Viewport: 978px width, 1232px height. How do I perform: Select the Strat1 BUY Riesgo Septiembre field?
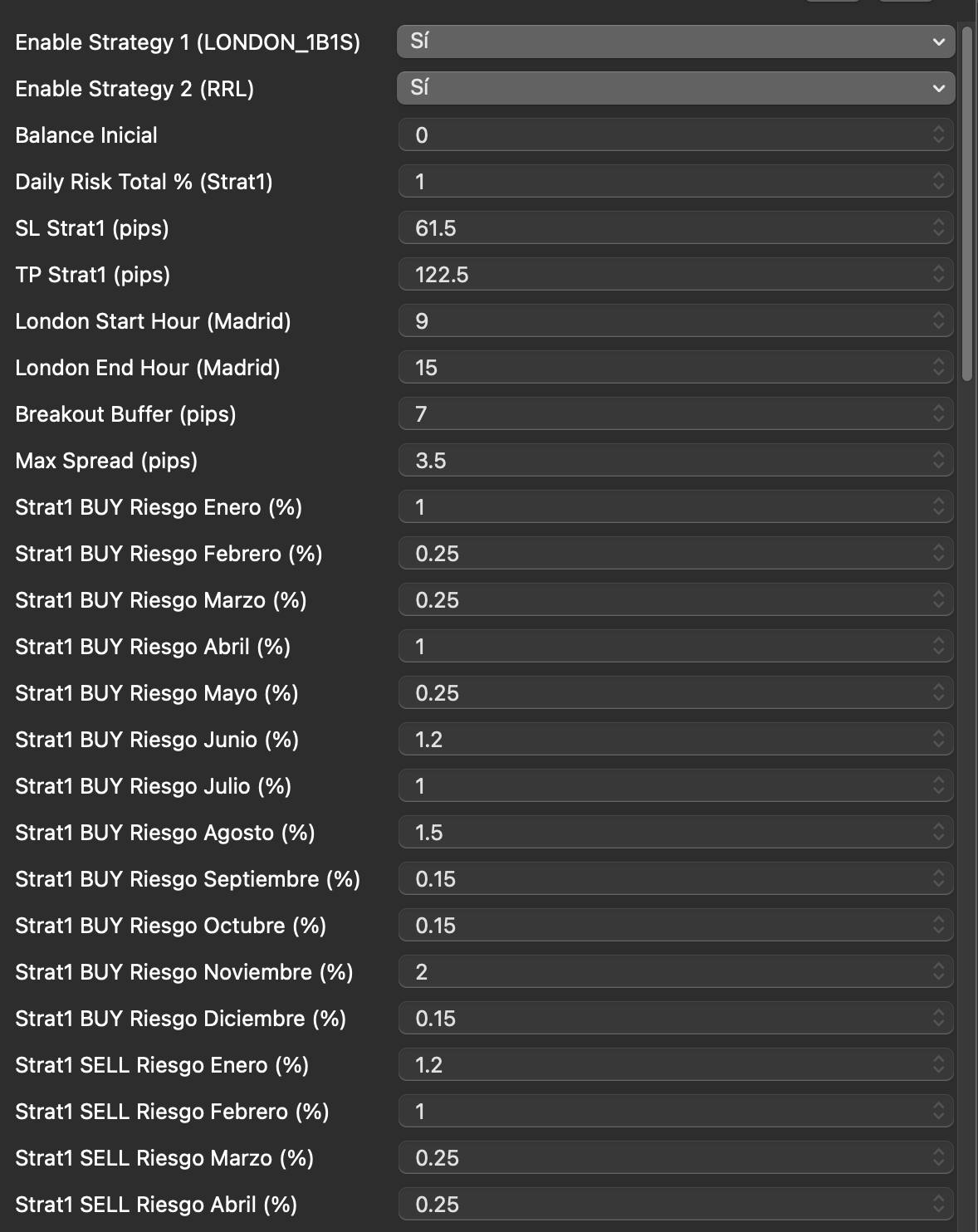pos(664,879)
